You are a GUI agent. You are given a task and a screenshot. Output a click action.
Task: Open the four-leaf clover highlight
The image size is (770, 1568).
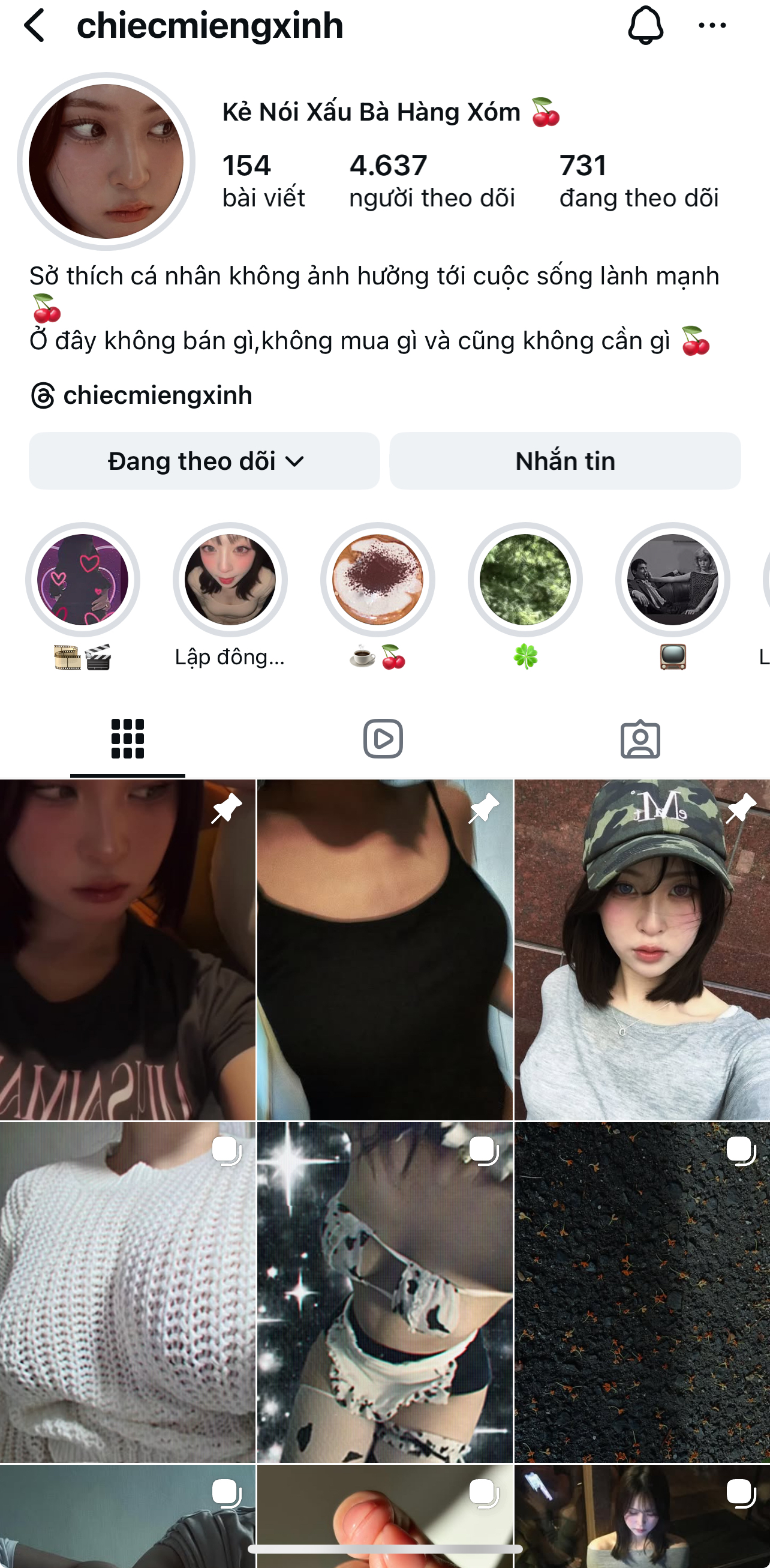click(x=525, y=580)
